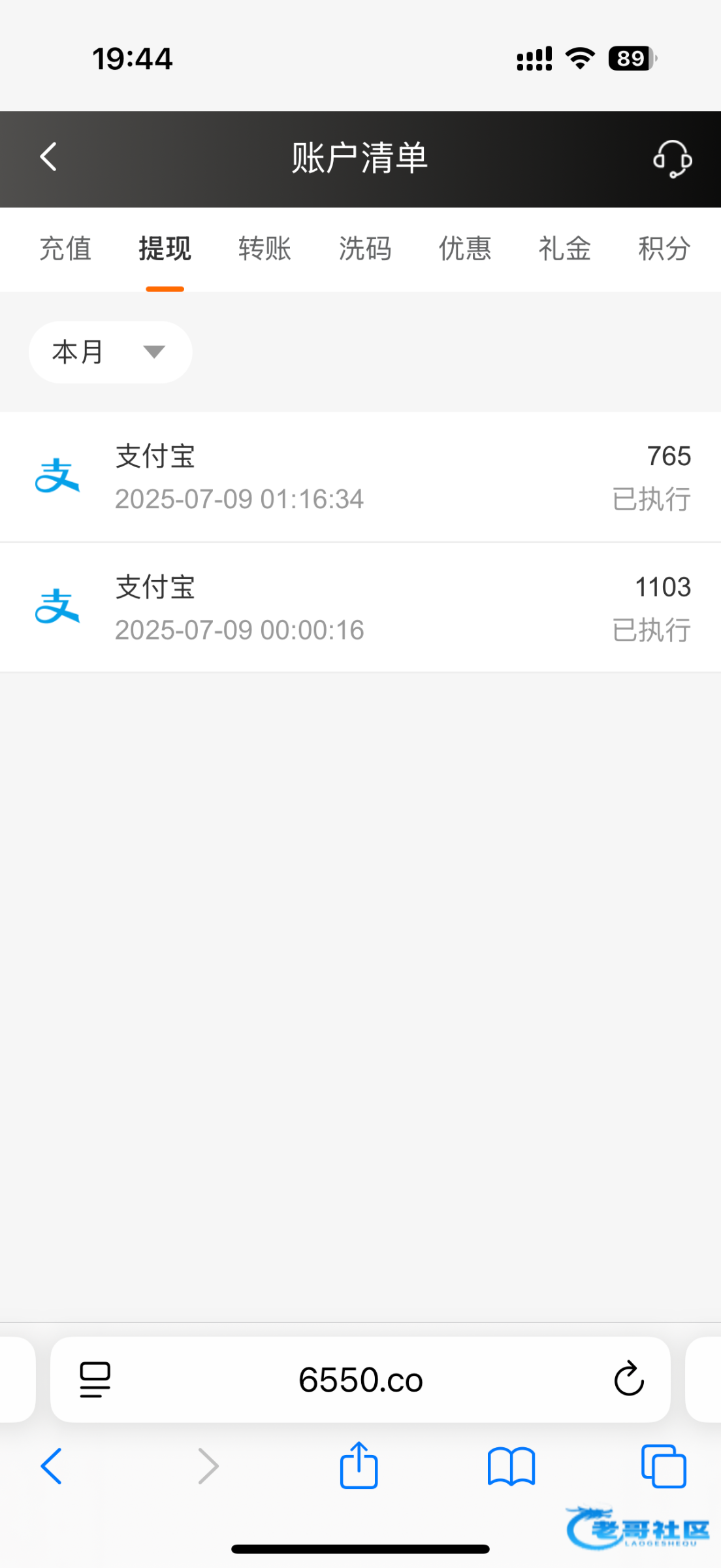
Task: Switch to the 优惠 tab
Action: 465,249
